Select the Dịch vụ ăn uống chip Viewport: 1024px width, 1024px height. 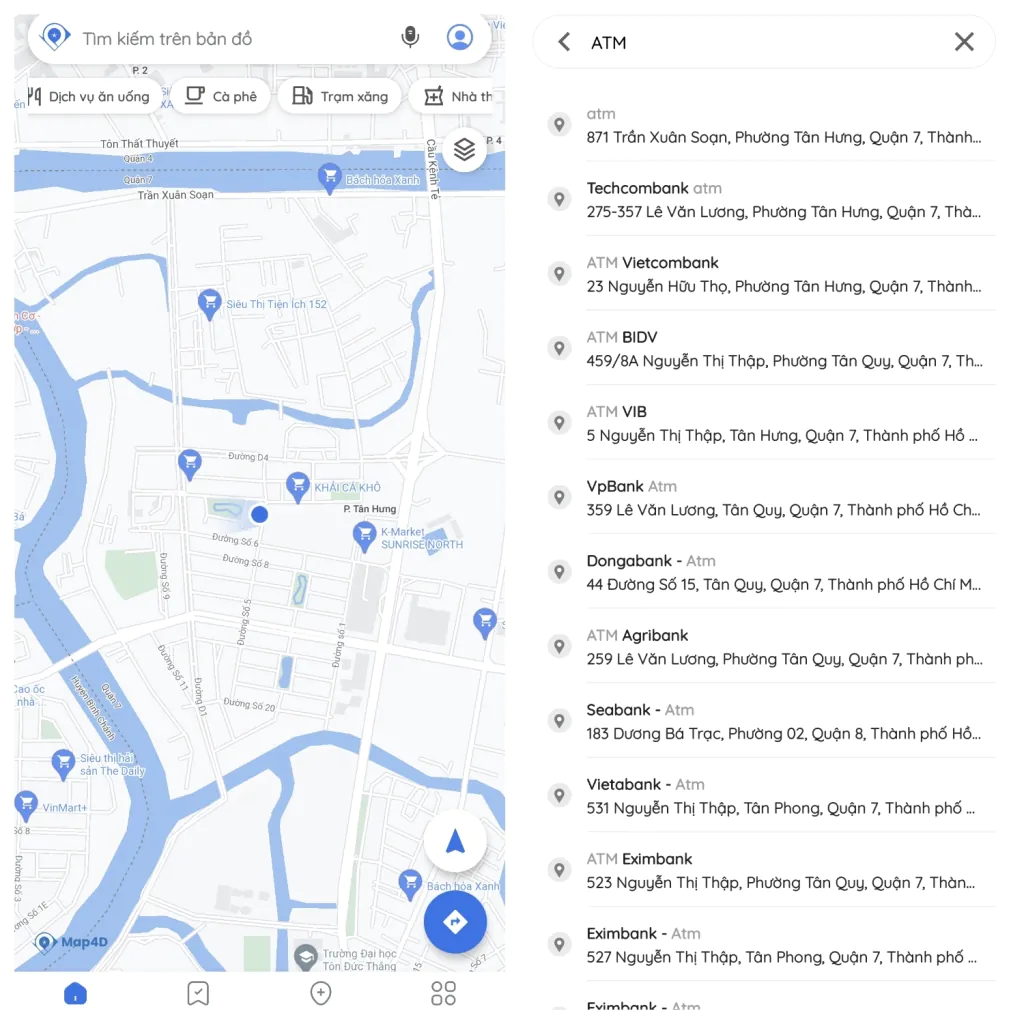tap(90, 97)
